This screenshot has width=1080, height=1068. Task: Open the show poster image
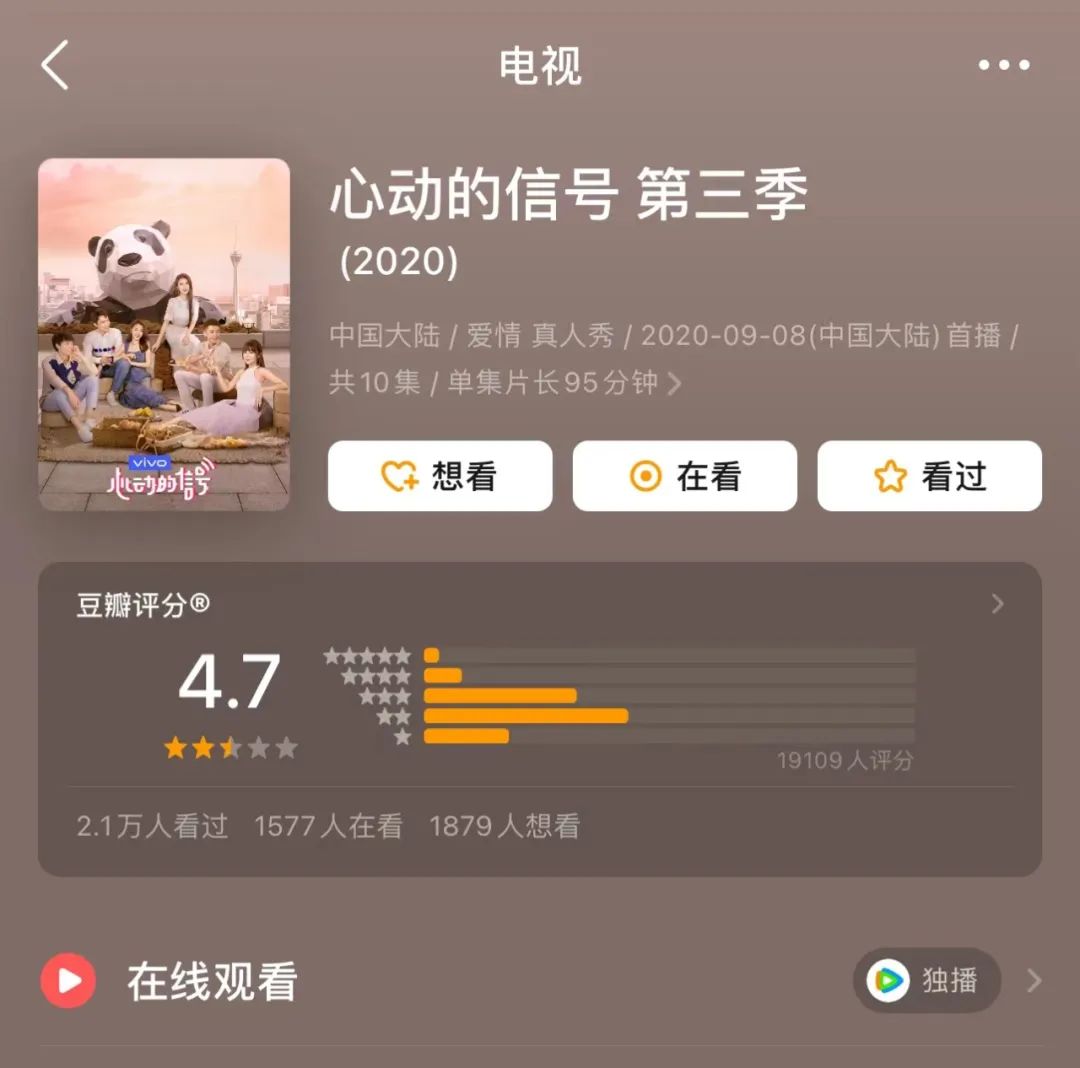coord(164,335)
